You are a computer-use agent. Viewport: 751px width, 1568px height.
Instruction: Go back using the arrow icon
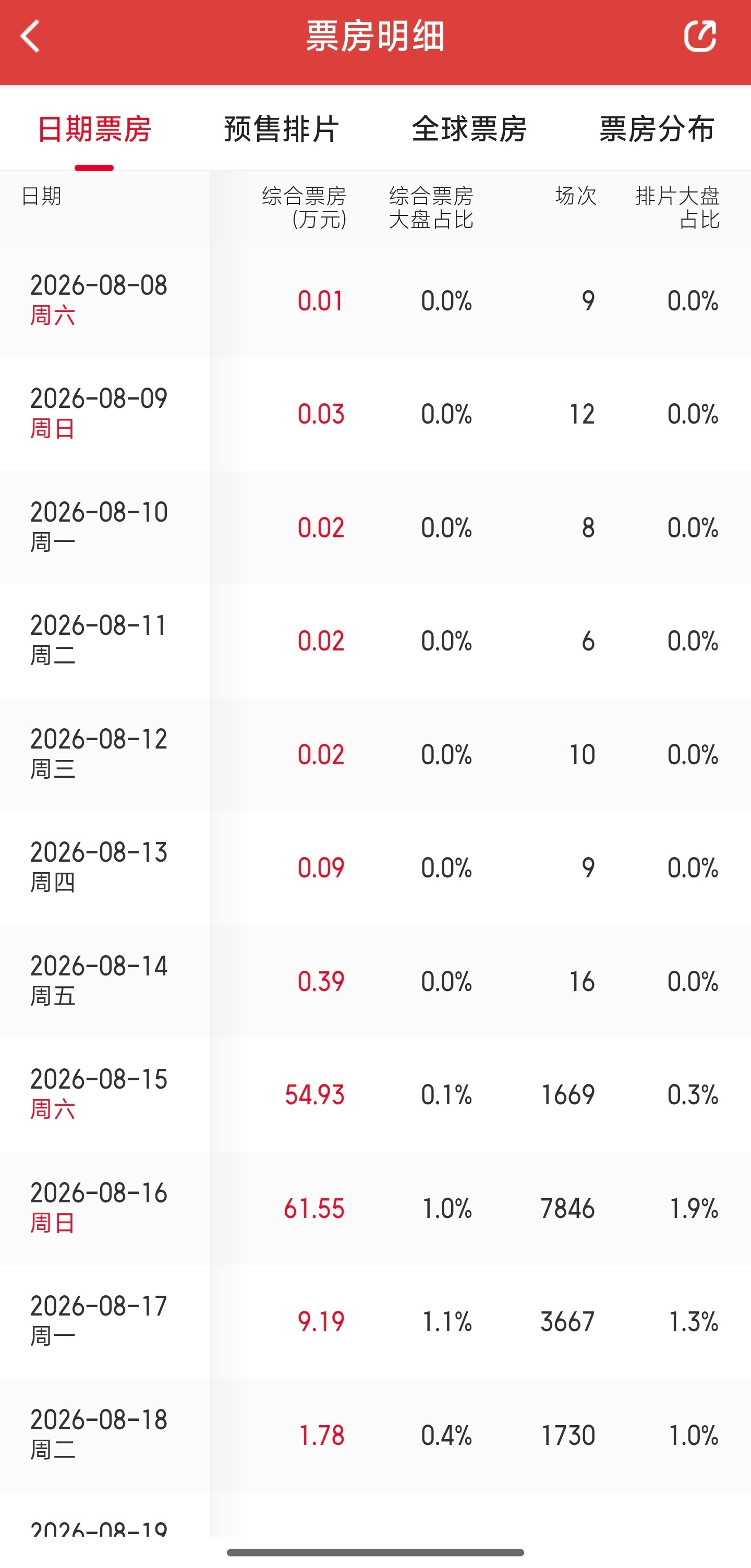tap(30, 37)
